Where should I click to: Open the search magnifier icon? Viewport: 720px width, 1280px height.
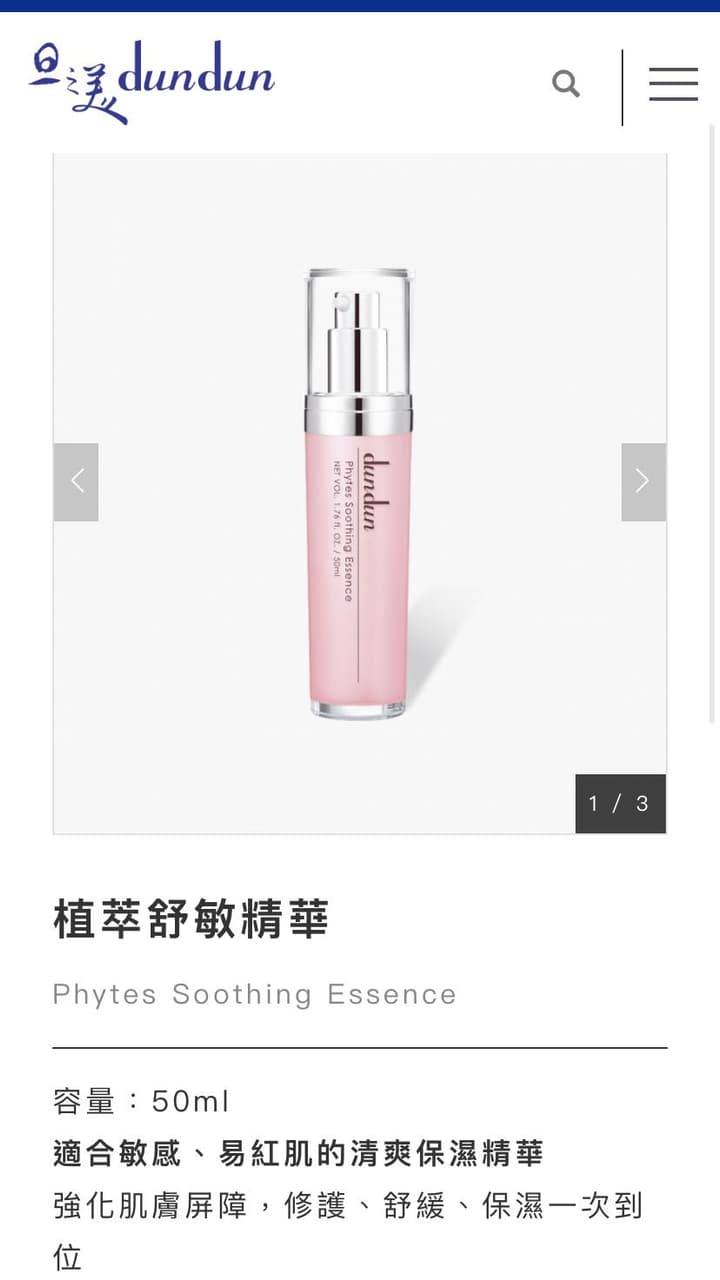pyautogui.click(x=566, y=84)
